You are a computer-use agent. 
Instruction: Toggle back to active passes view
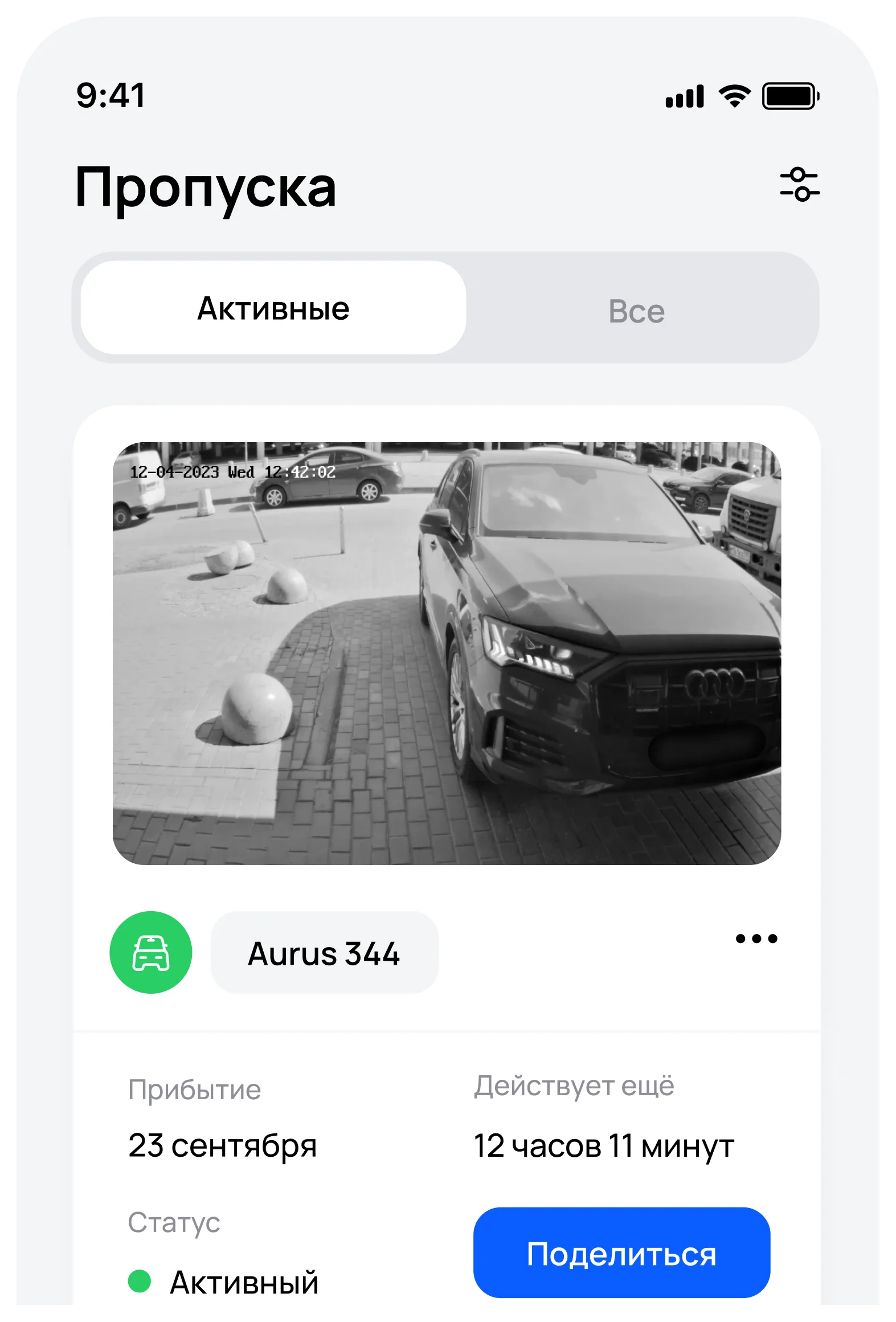[272, 308]
